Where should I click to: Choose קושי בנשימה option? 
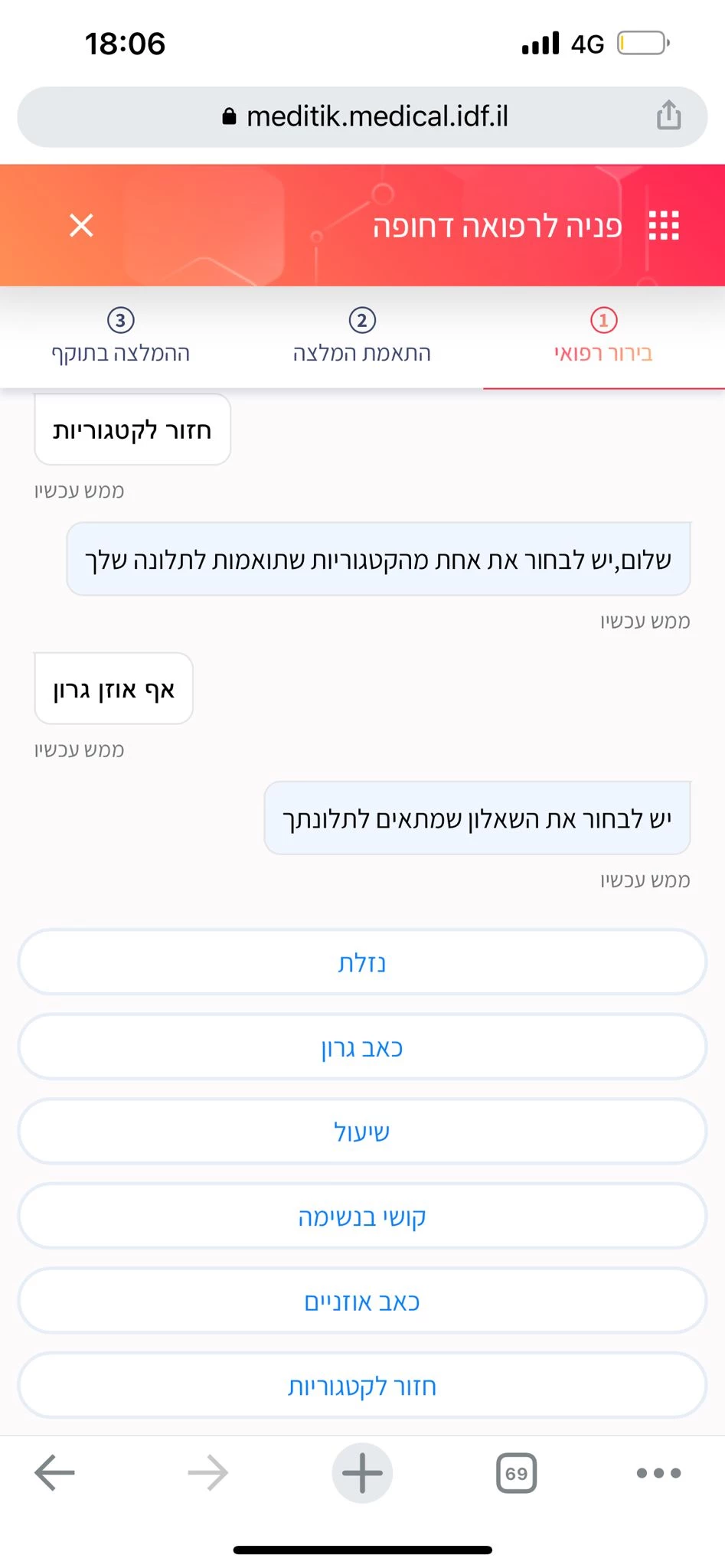362,1217
